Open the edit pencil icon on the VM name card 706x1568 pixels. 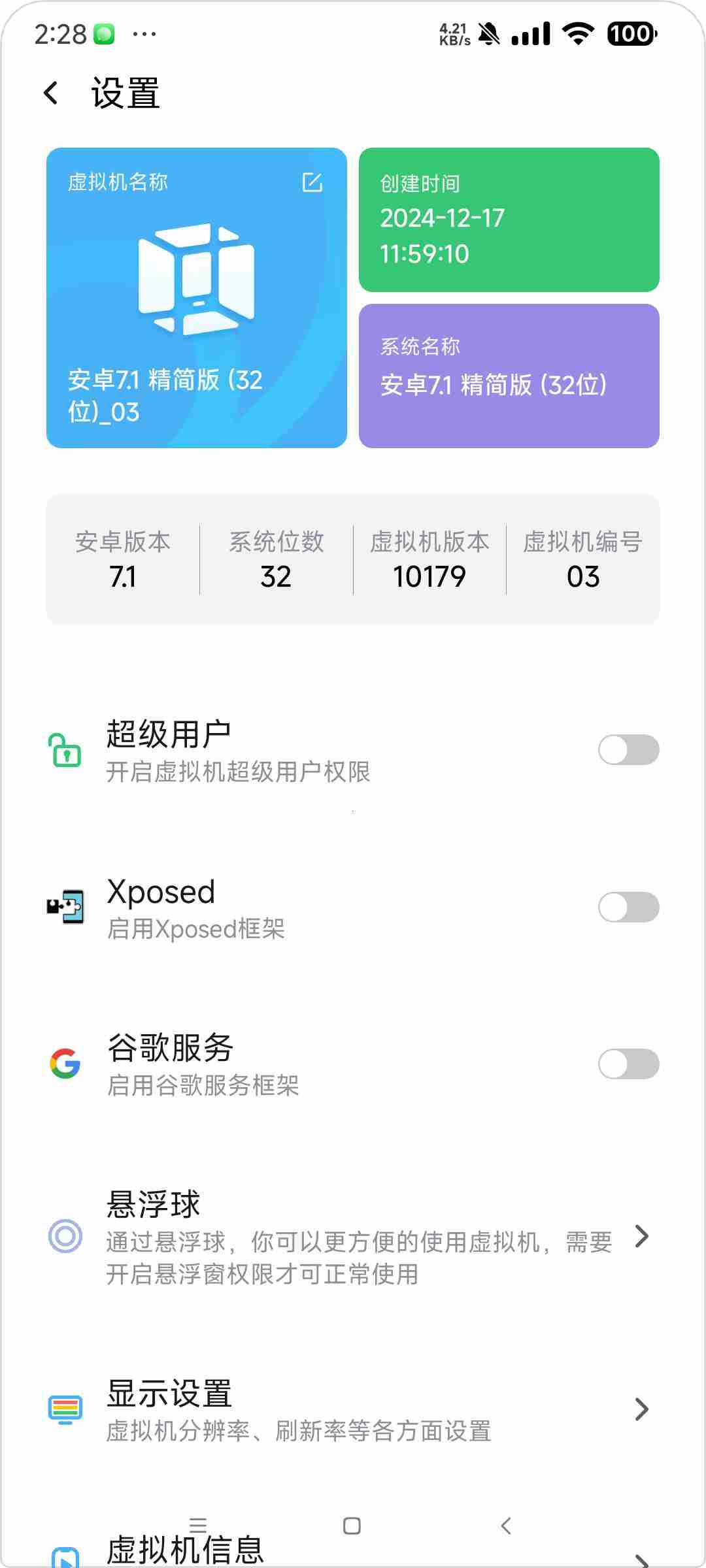pyautogui.click(x=313, y=184)
